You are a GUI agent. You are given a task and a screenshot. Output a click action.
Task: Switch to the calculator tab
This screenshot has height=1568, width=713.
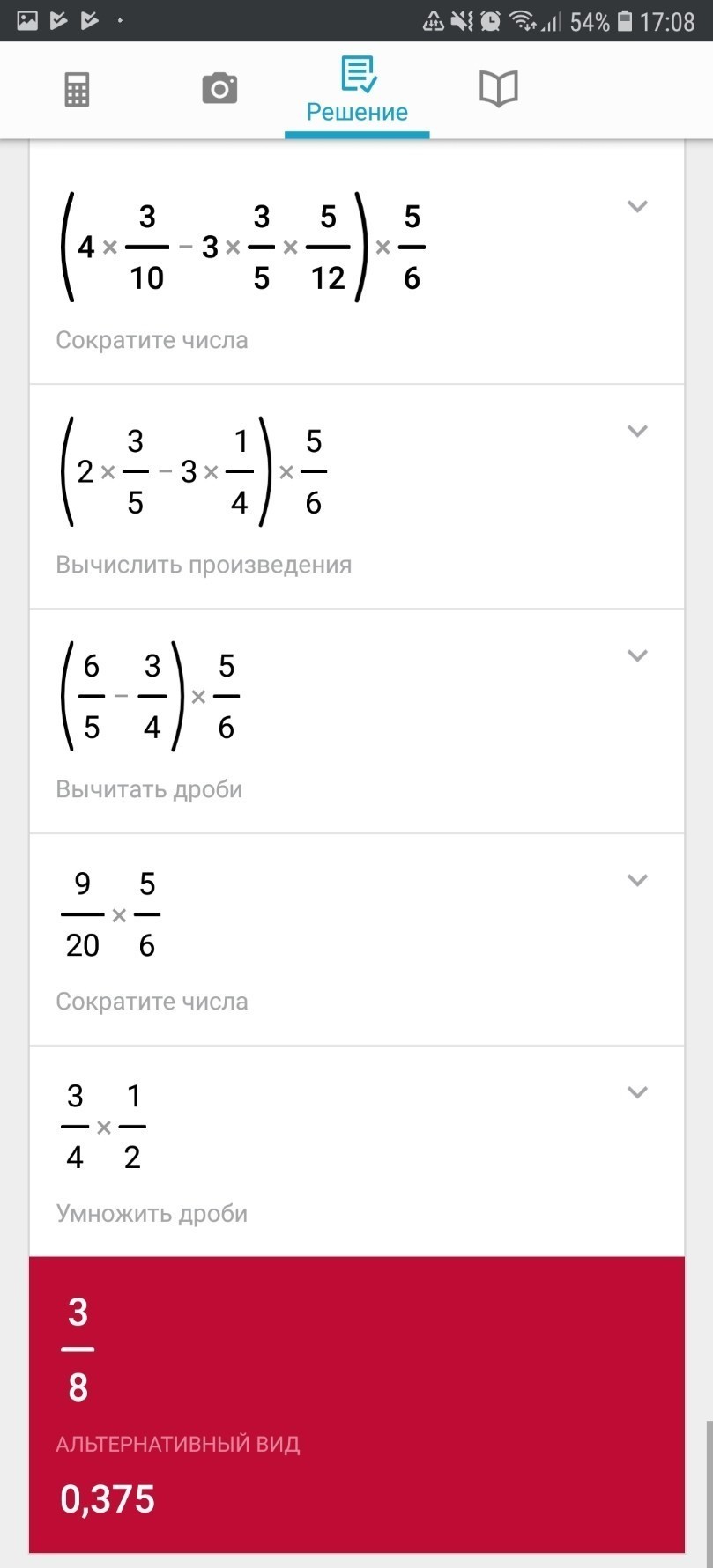(x=77, y=90)
